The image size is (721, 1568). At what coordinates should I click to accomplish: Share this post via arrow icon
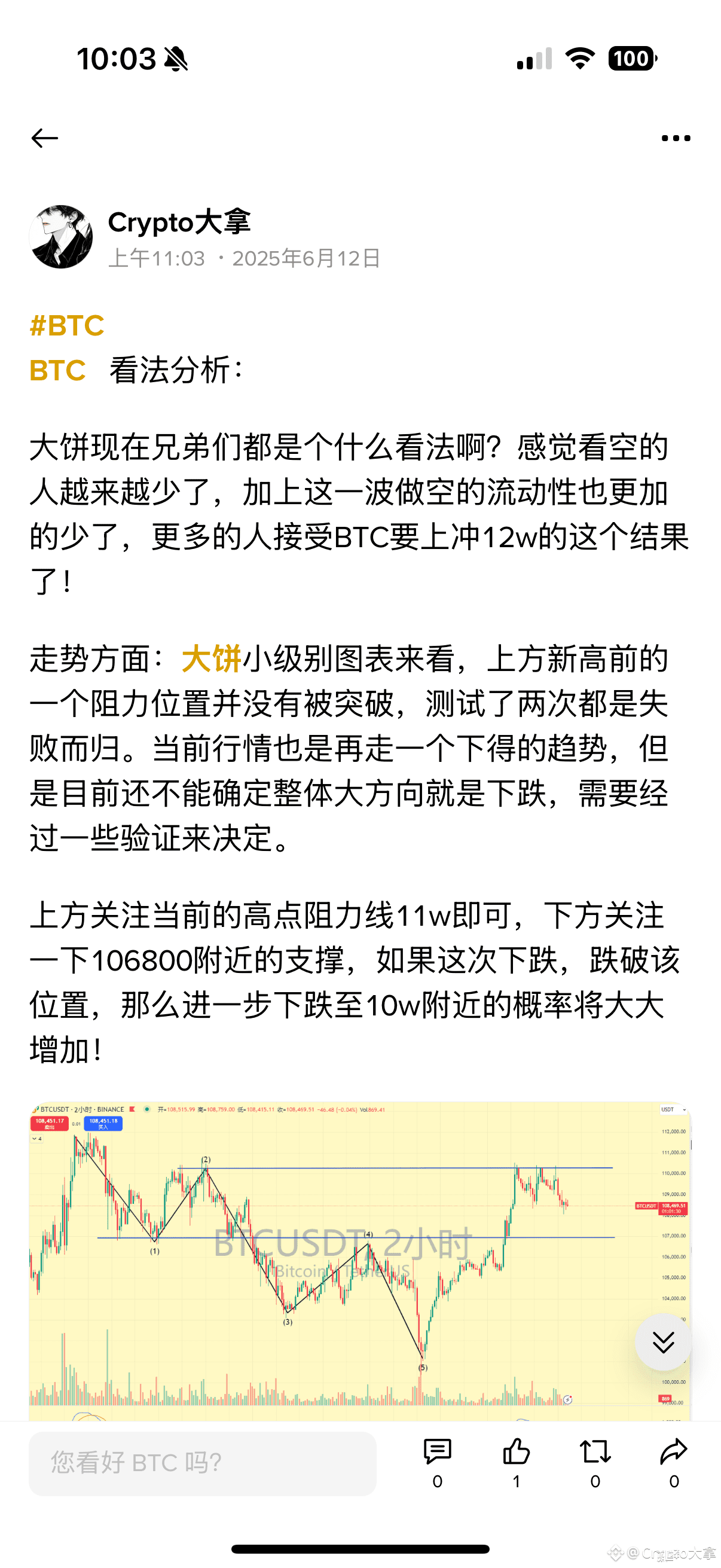point(674,1453)
